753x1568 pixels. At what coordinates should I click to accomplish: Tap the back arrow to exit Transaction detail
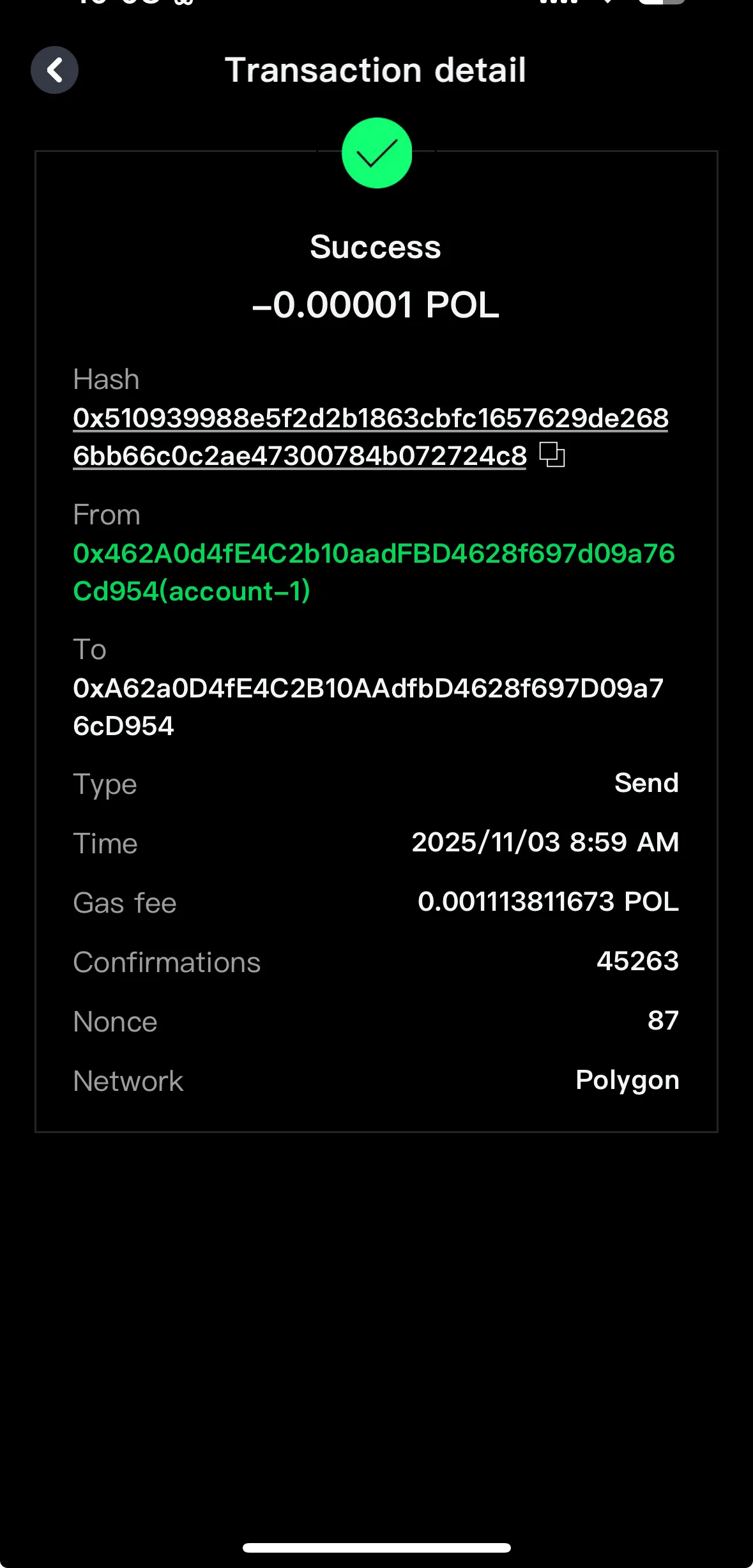[54, 70]
